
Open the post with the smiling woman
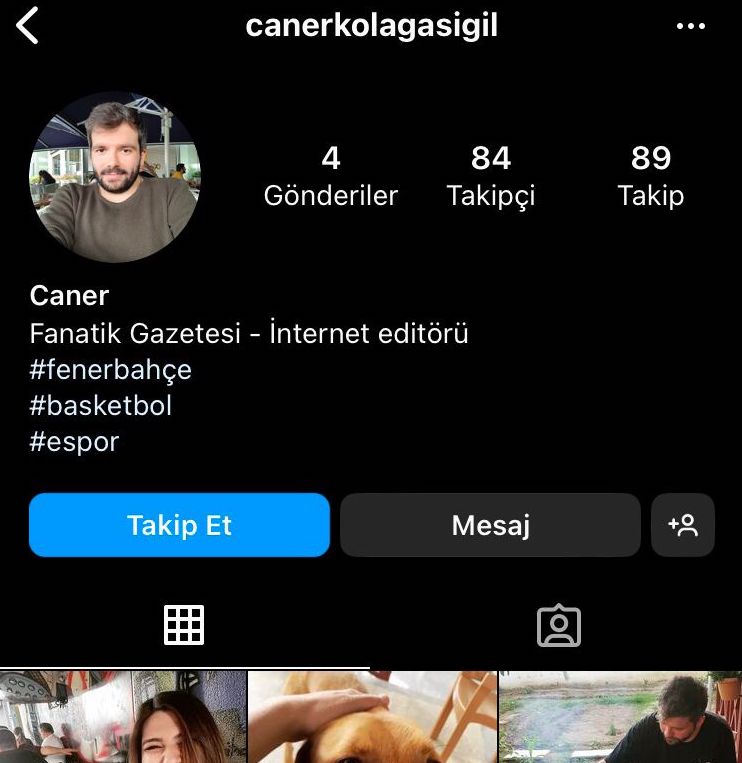click(123, 718)
